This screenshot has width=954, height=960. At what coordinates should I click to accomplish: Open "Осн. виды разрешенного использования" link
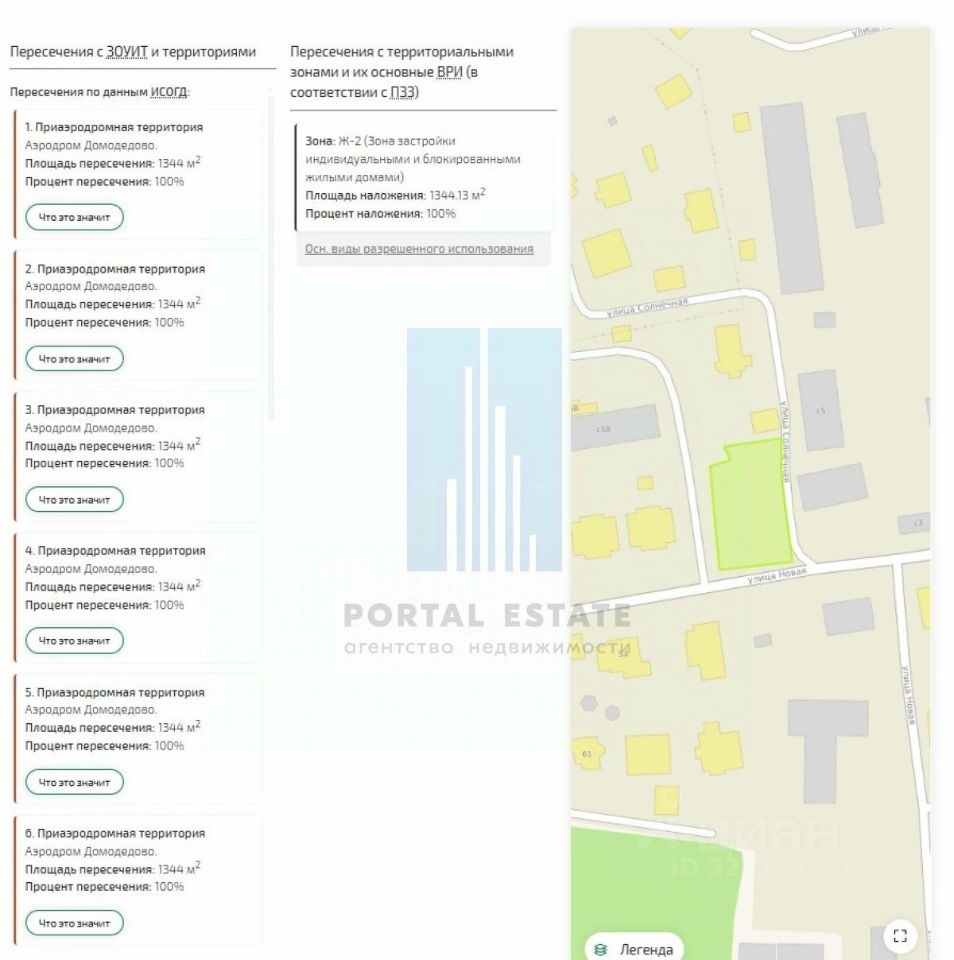(419, 249)
